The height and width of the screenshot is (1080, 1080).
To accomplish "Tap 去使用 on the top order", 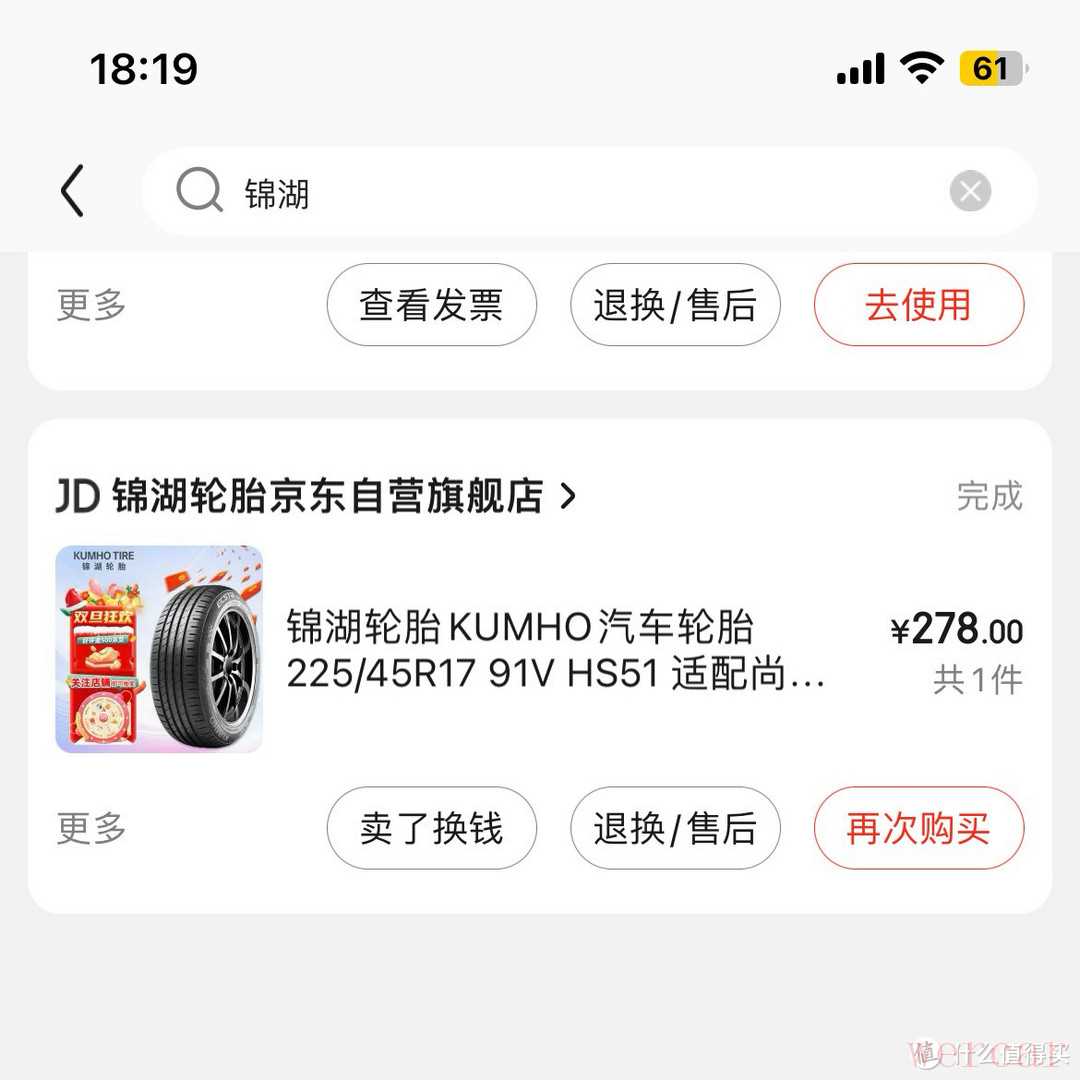I will point(918,305).
